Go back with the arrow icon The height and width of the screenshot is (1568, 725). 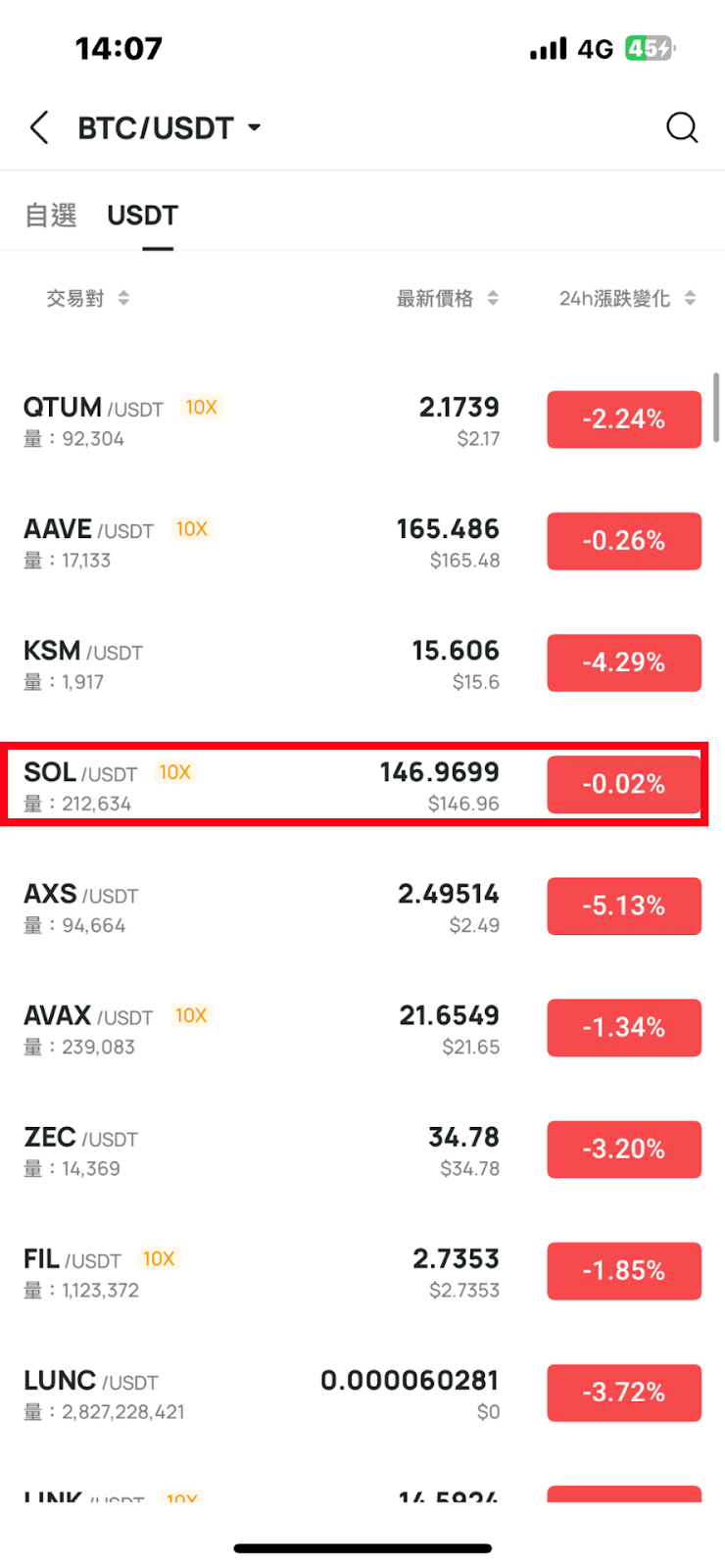click(x=39, y=127)
